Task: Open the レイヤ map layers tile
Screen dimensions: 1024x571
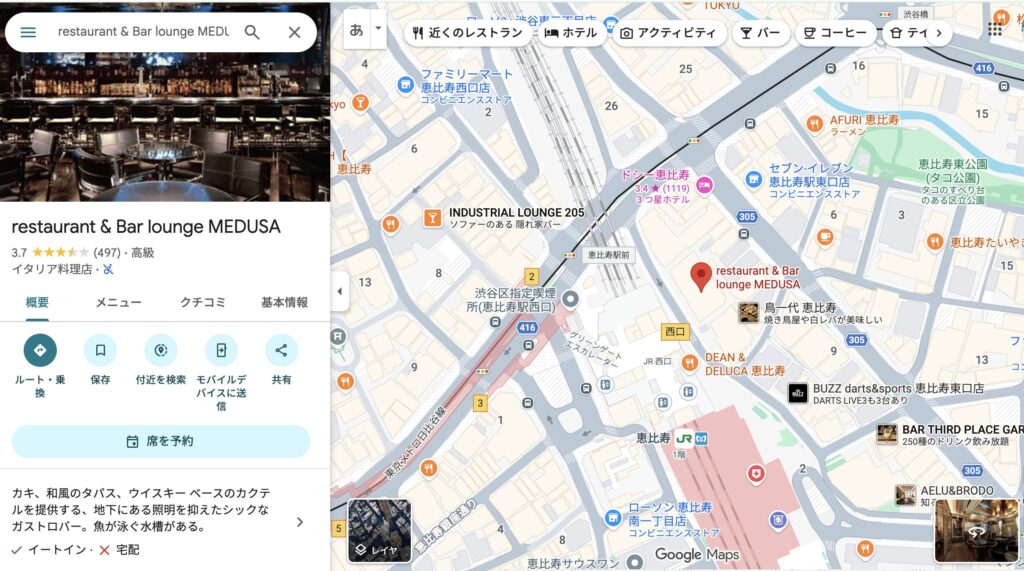Action: pos(379,530)
